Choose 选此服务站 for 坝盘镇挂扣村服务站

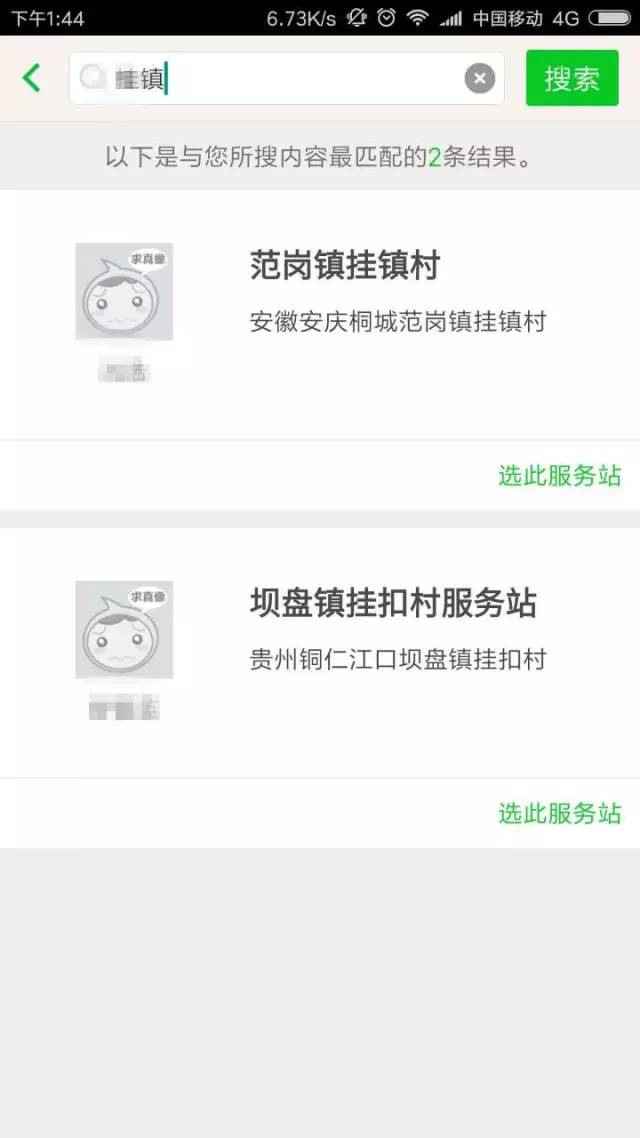[560, 813]
